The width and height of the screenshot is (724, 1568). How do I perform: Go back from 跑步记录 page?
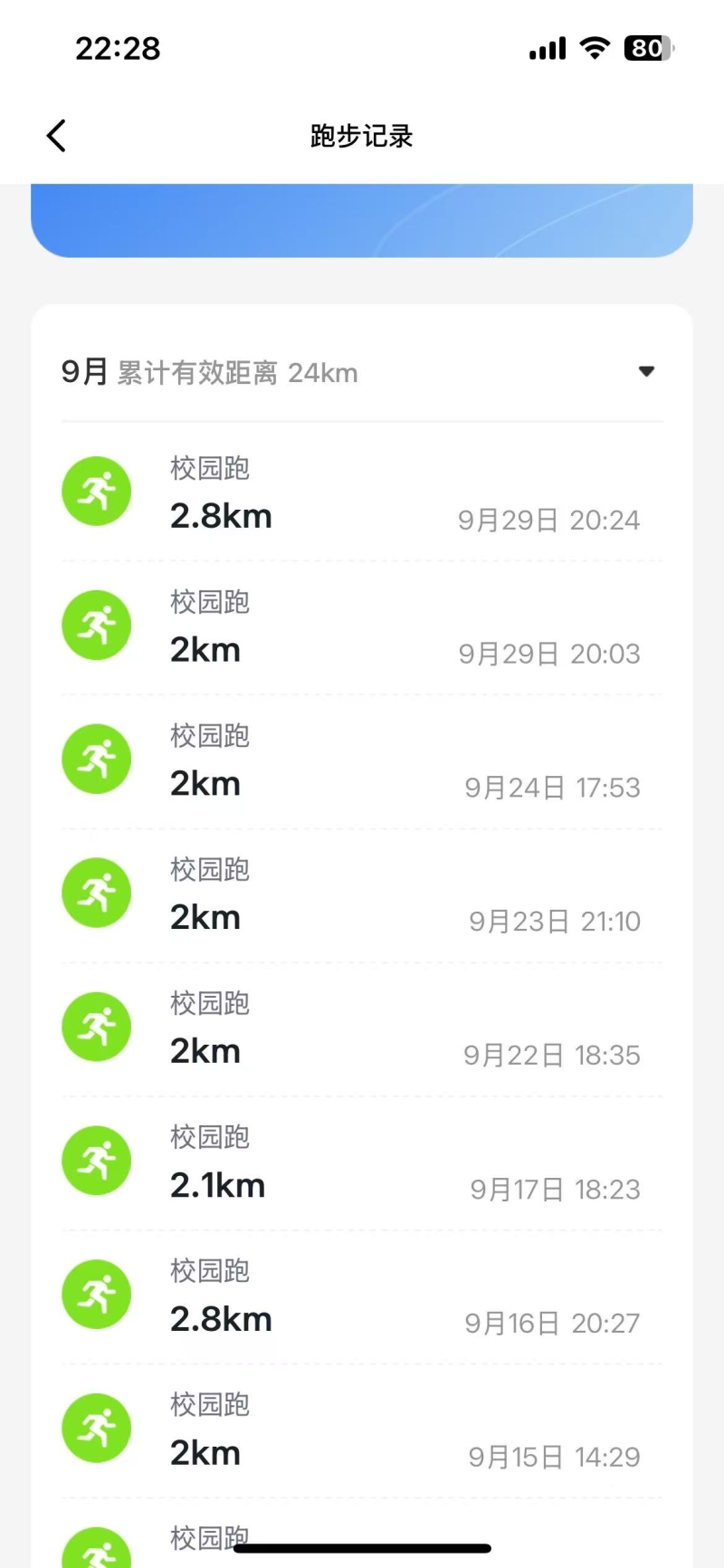click(56, 136)
